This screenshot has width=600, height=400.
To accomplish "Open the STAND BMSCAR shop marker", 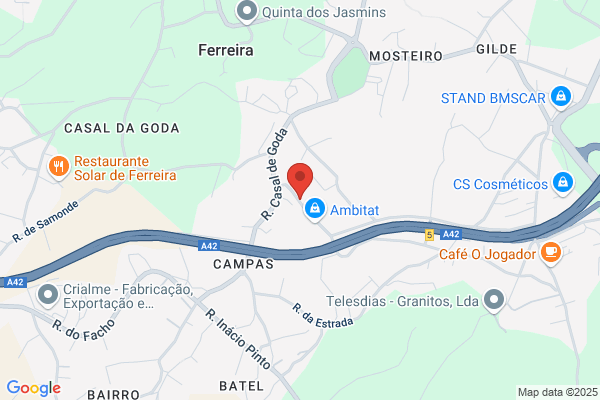I will [561, 97].
